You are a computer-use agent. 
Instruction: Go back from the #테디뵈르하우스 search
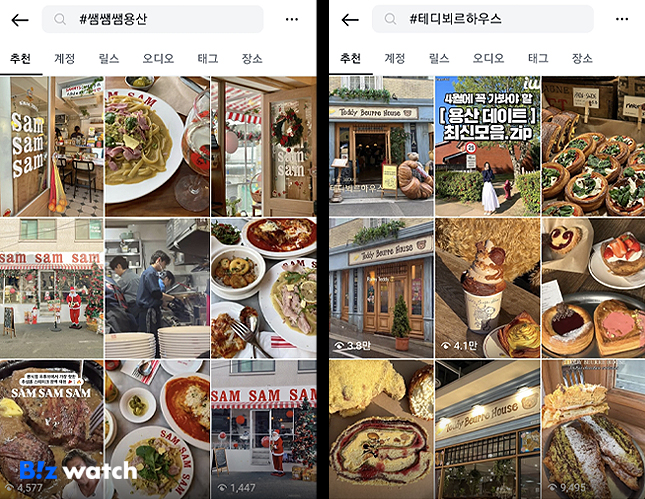click(x=349, y=20)
